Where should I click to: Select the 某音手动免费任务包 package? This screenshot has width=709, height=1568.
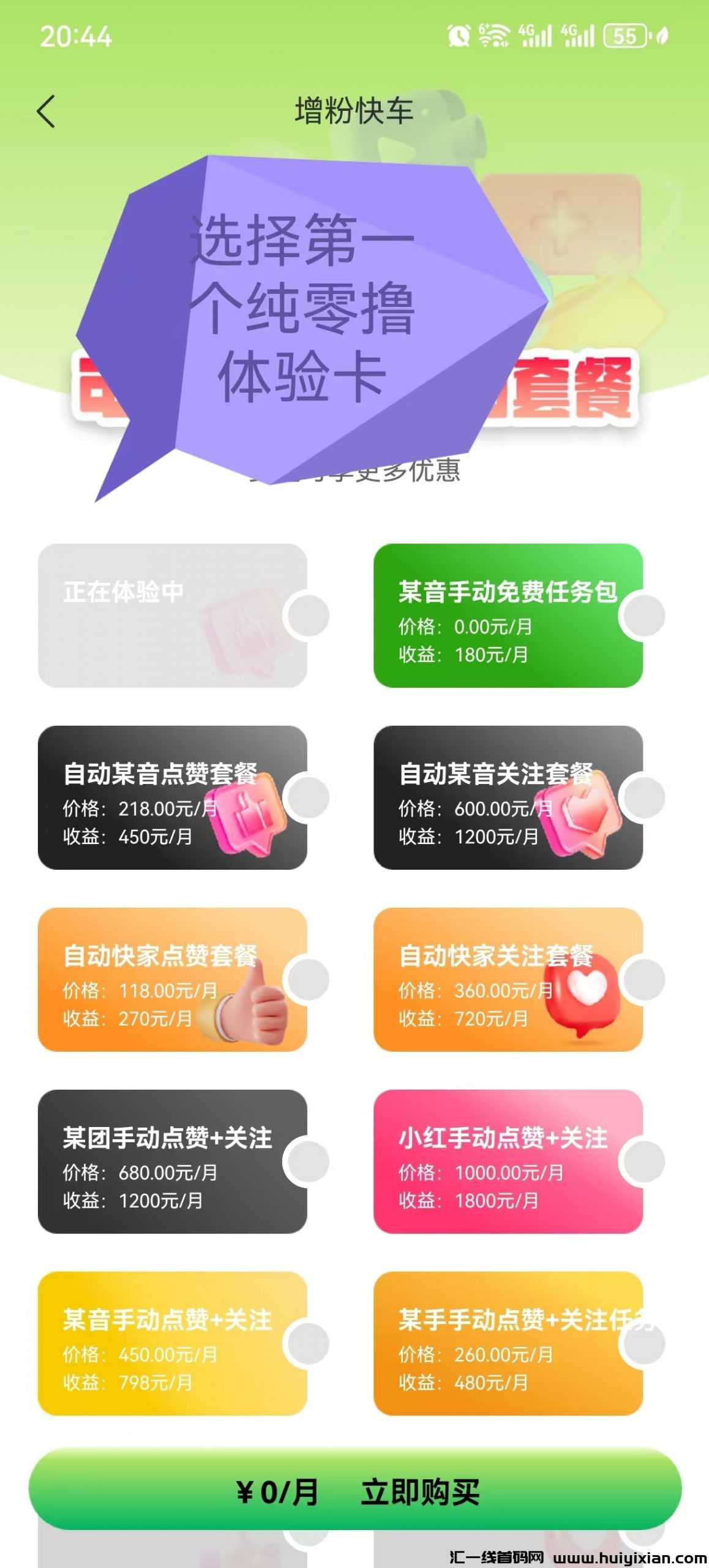click(x=508, y=616)
